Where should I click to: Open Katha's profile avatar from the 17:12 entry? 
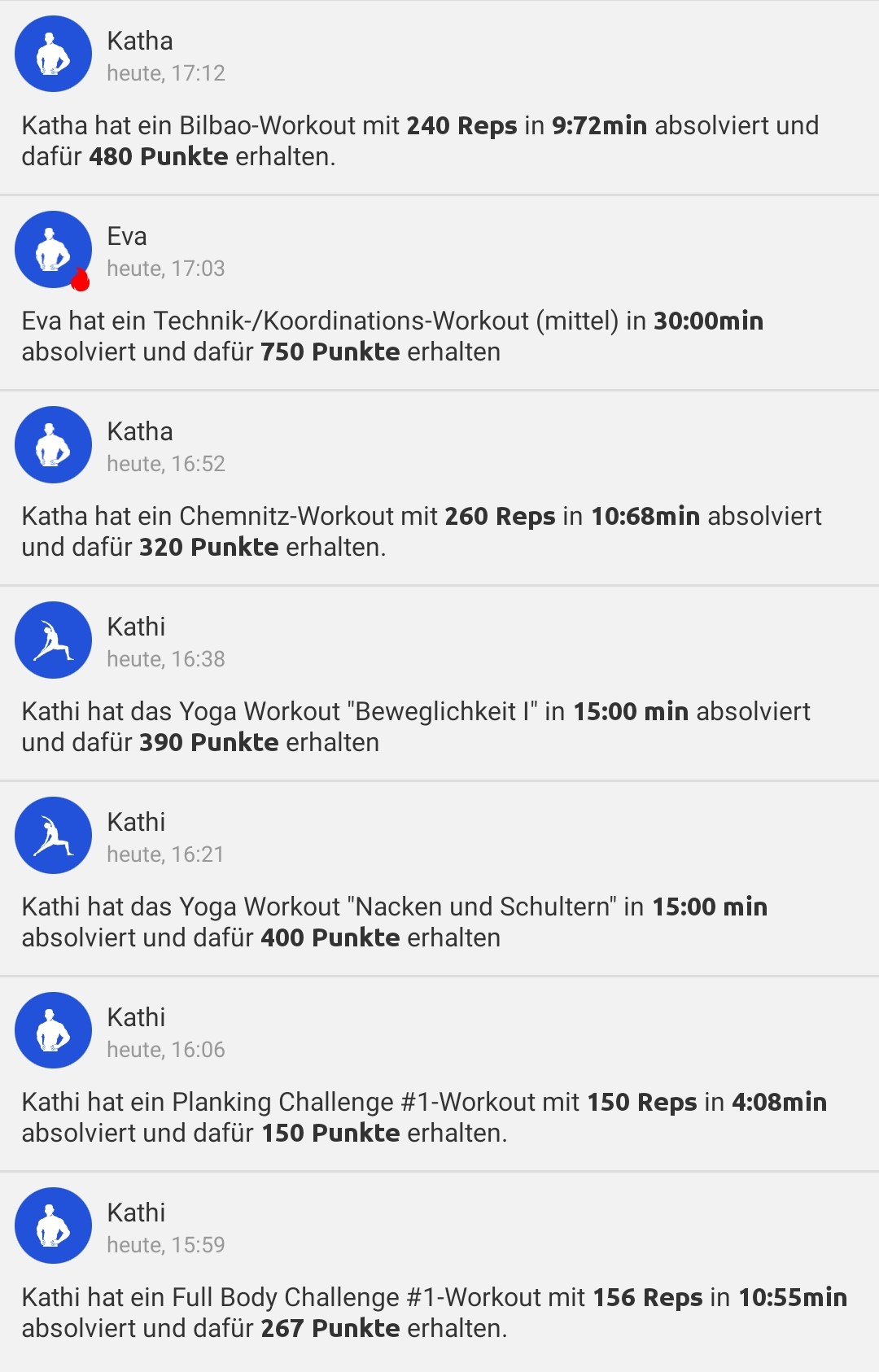click(53, 54)
